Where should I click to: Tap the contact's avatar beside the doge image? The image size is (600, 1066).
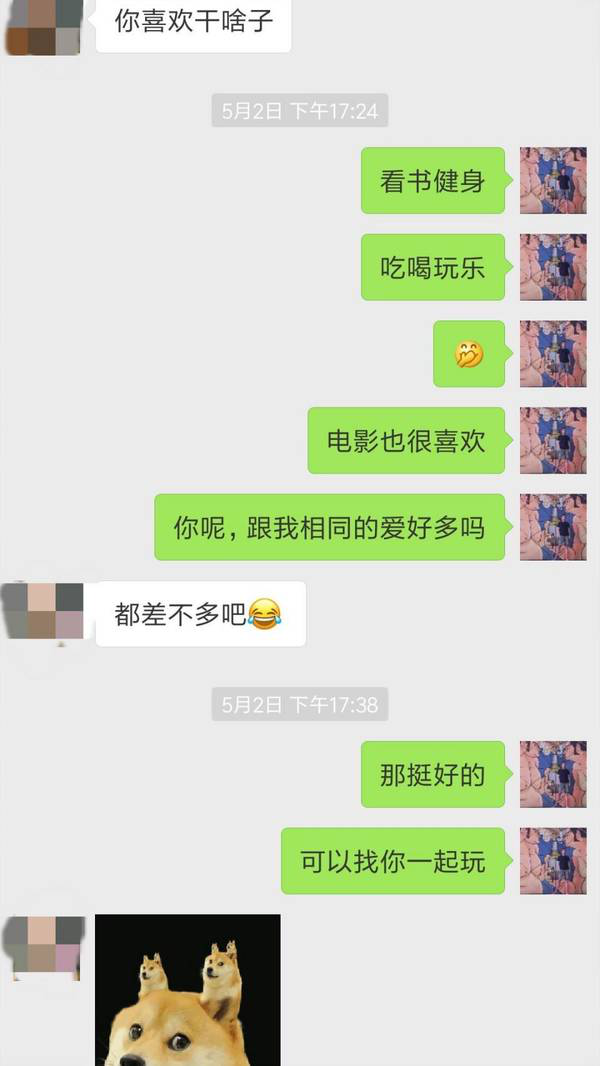pyautogui.click(x=43, y=947)
